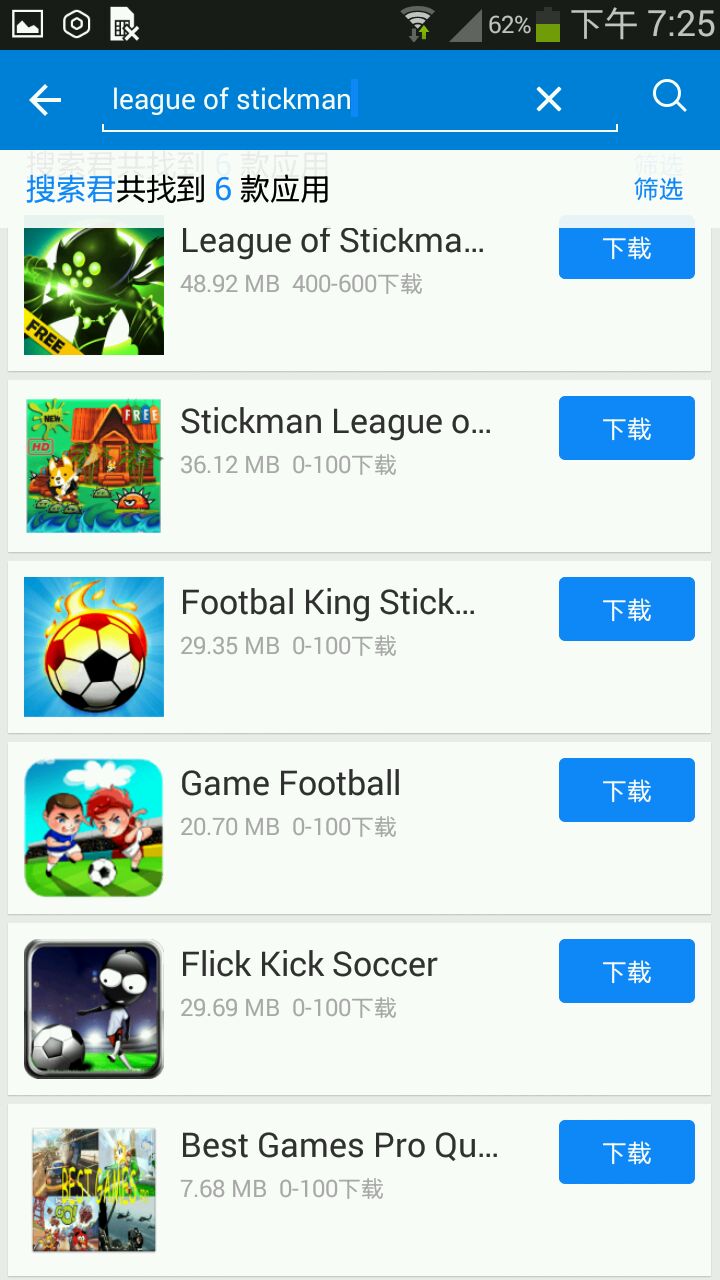Download Footbal King Stick app
This screenshot has height=1280, width=720.
tap(626, 609)
